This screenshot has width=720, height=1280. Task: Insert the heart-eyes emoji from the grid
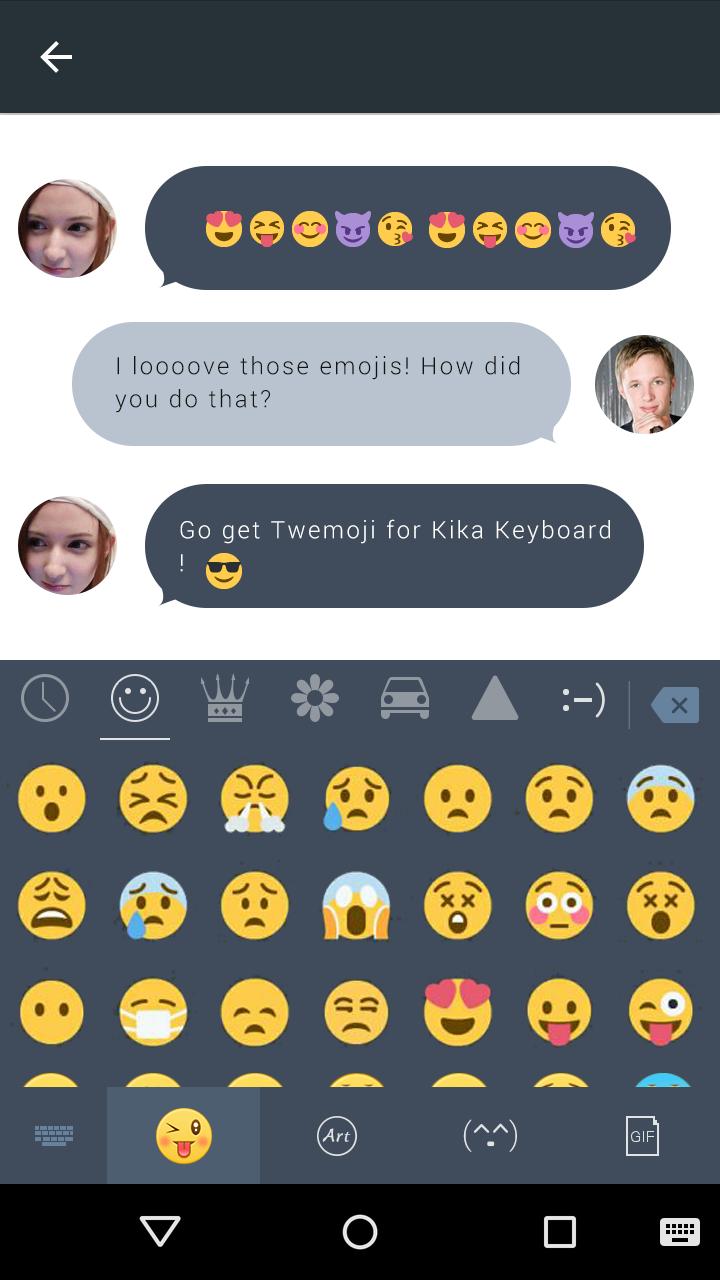point(458,1011)
